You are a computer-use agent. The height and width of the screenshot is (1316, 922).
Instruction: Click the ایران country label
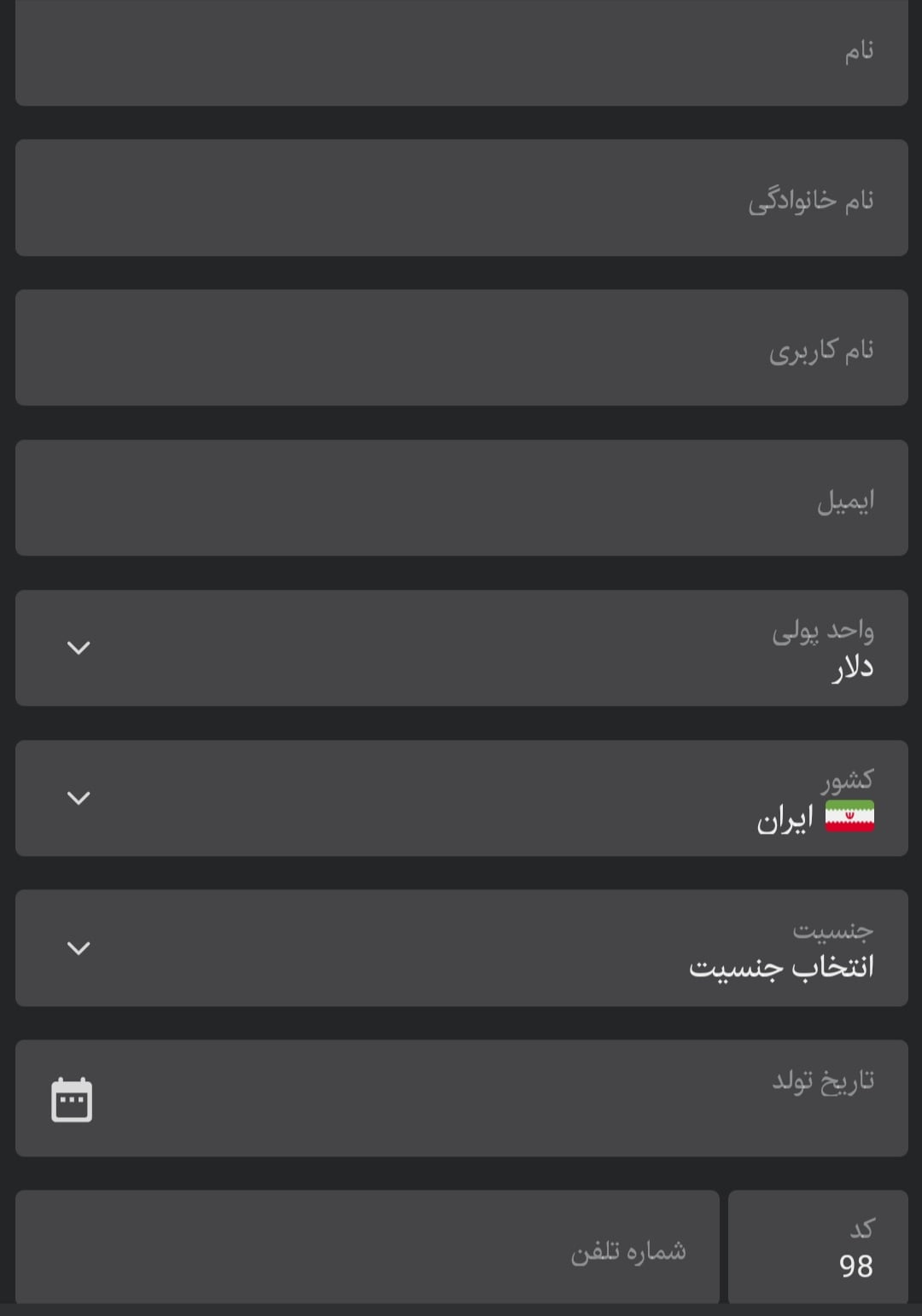click(x=785, y=821)
